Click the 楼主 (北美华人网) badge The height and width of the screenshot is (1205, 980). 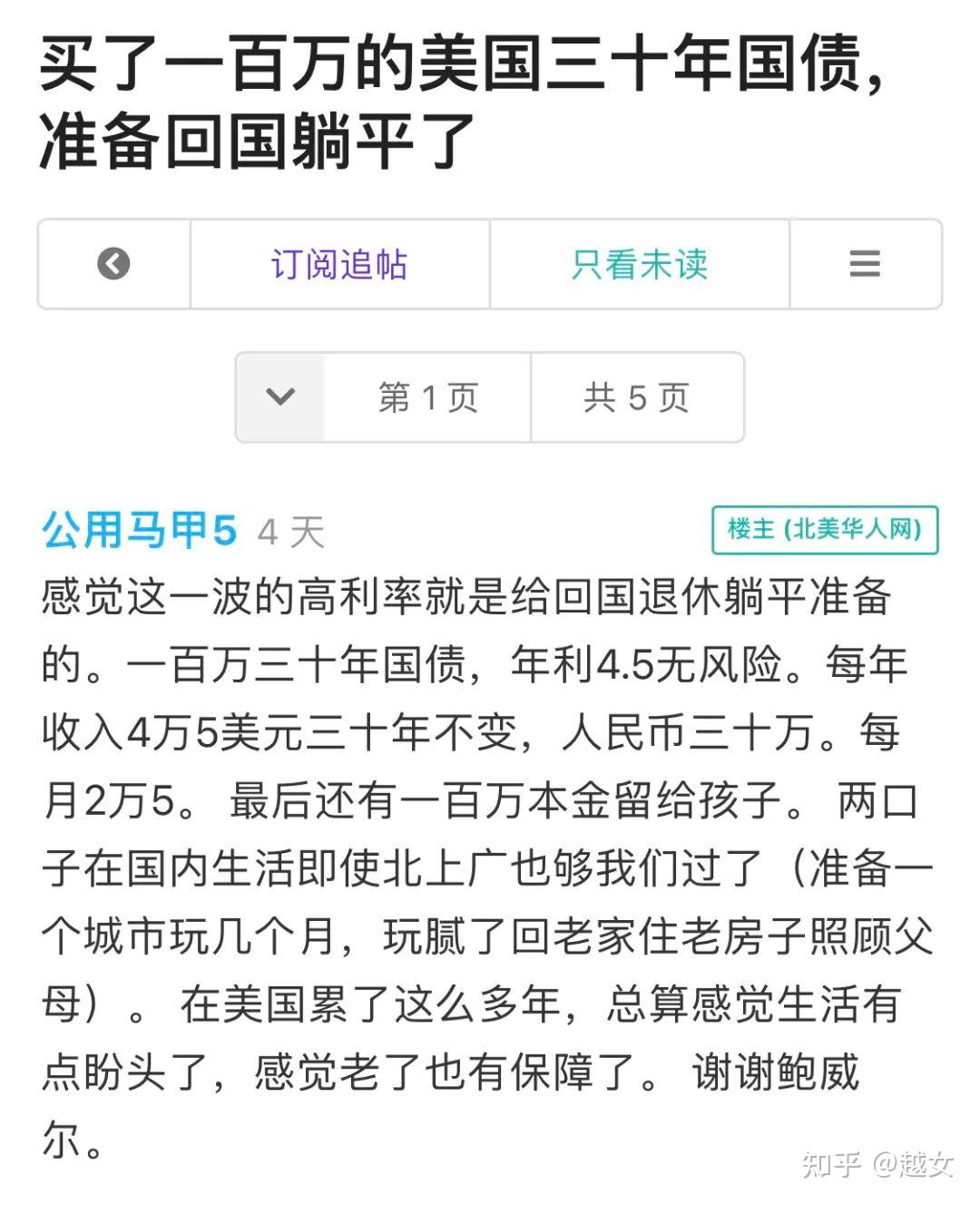[x=822, y=531]
